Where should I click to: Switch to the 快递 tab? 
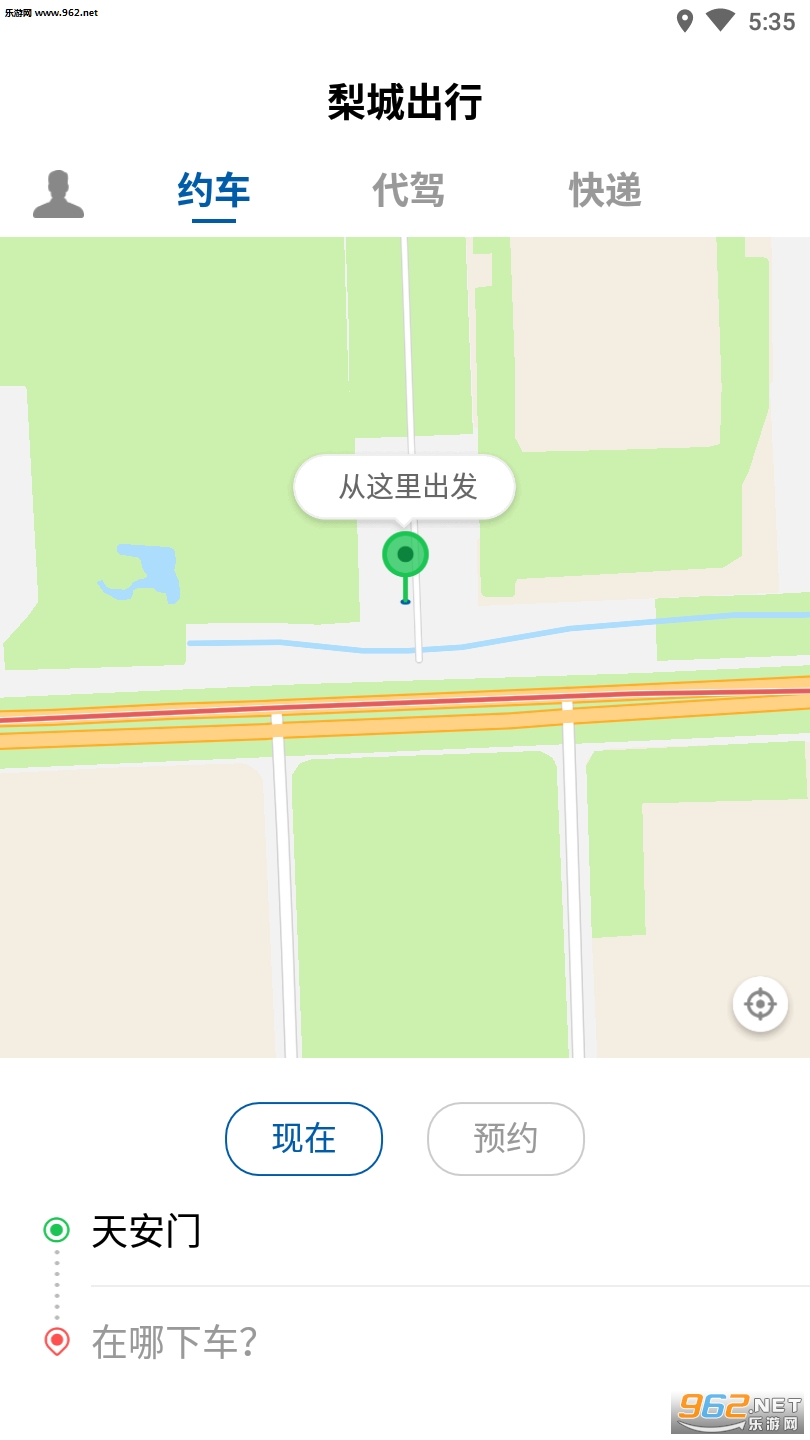pos(605,190)
